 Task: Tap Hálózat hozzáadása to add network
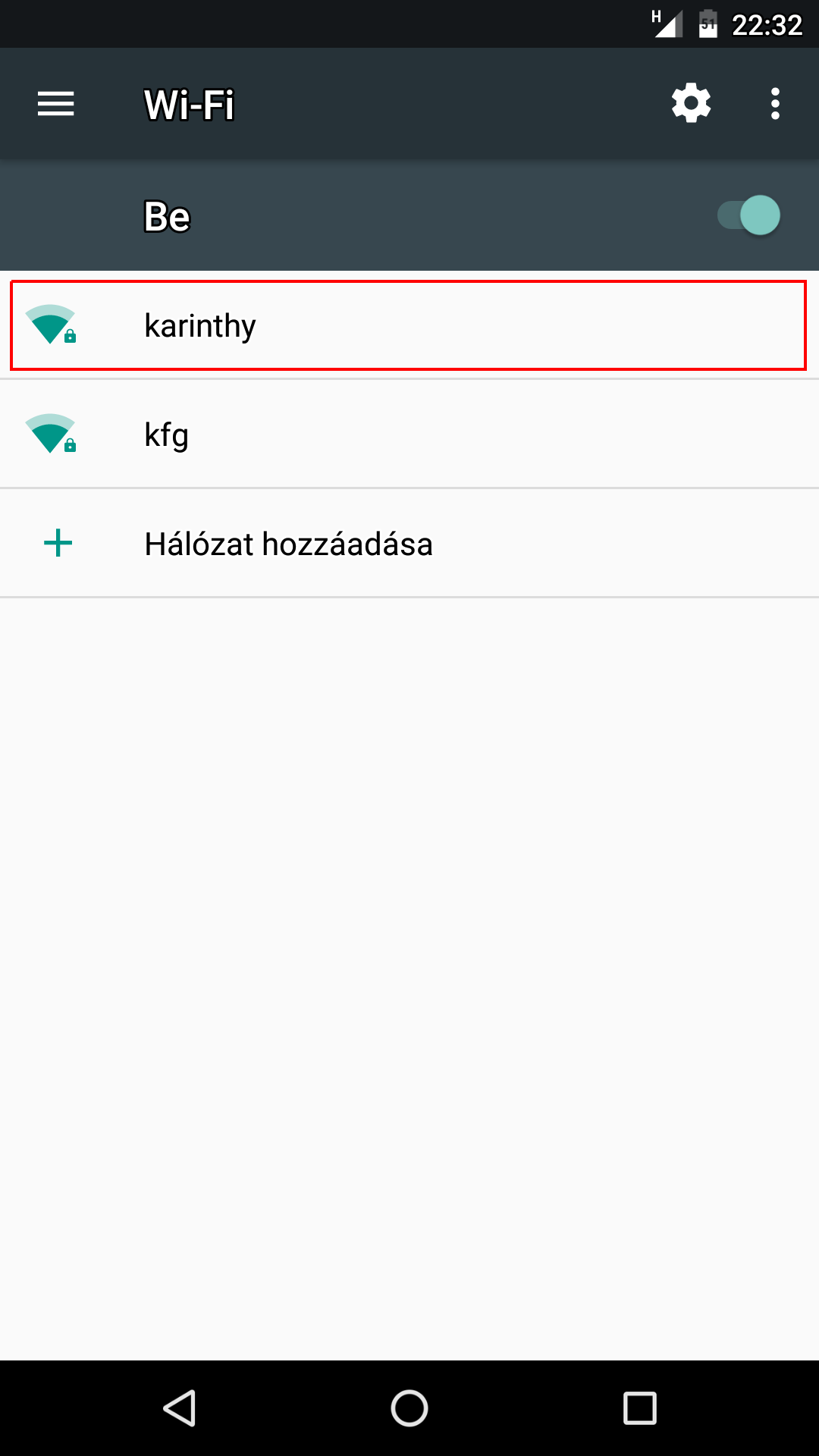coord(408,544)
